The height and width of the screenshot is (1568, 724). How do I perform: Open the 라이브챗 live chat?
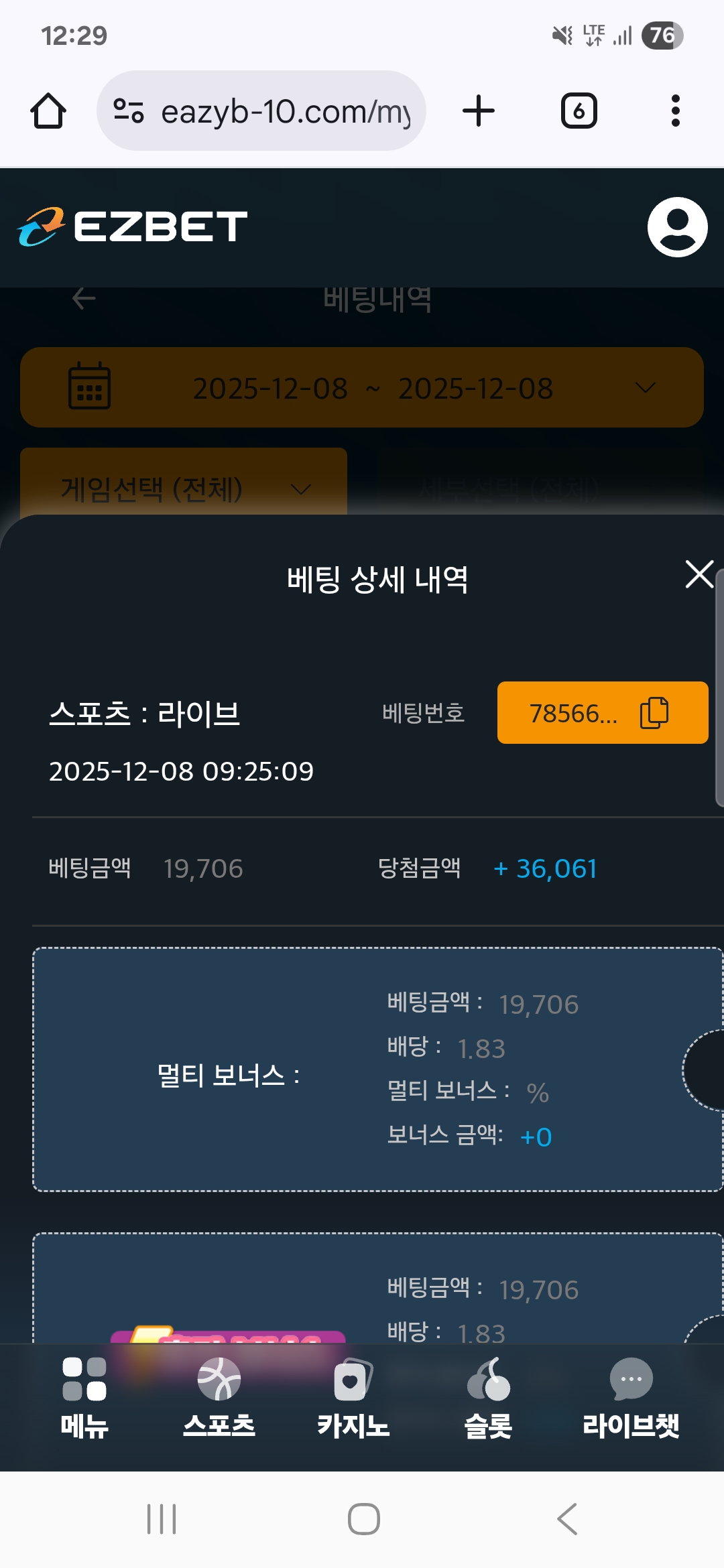630,1398
